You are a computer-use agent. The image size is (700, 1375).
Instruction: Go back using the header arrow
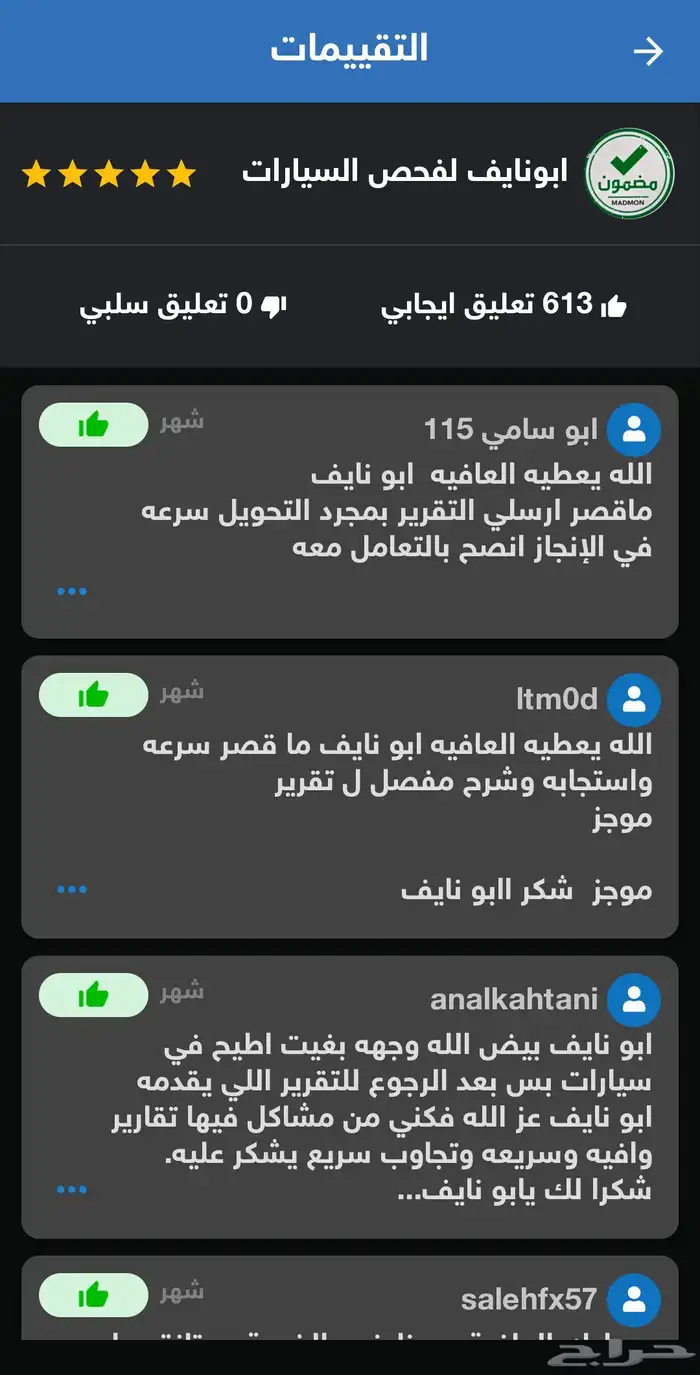[x=649, y=52]
